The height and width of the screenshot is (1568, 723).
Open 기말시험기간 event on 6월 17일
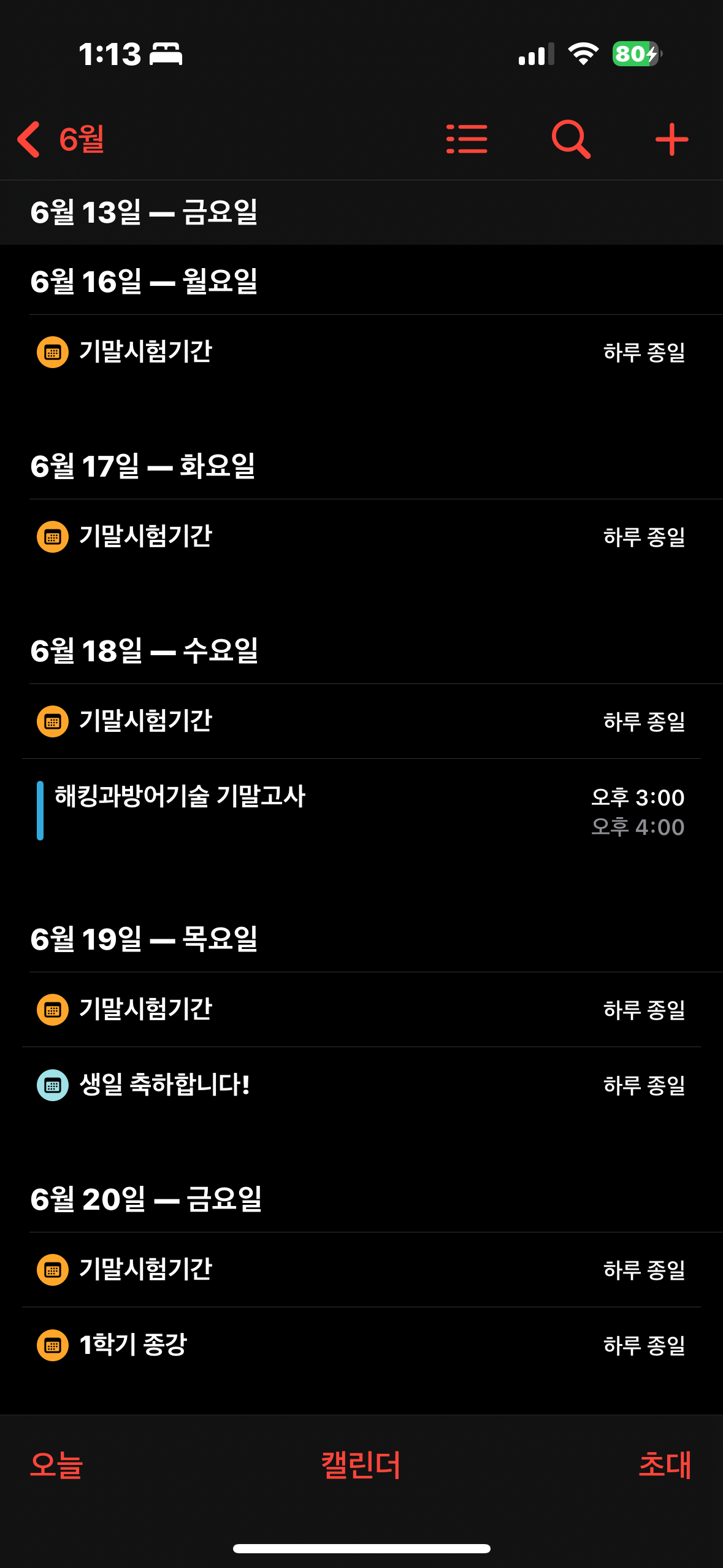361,537
